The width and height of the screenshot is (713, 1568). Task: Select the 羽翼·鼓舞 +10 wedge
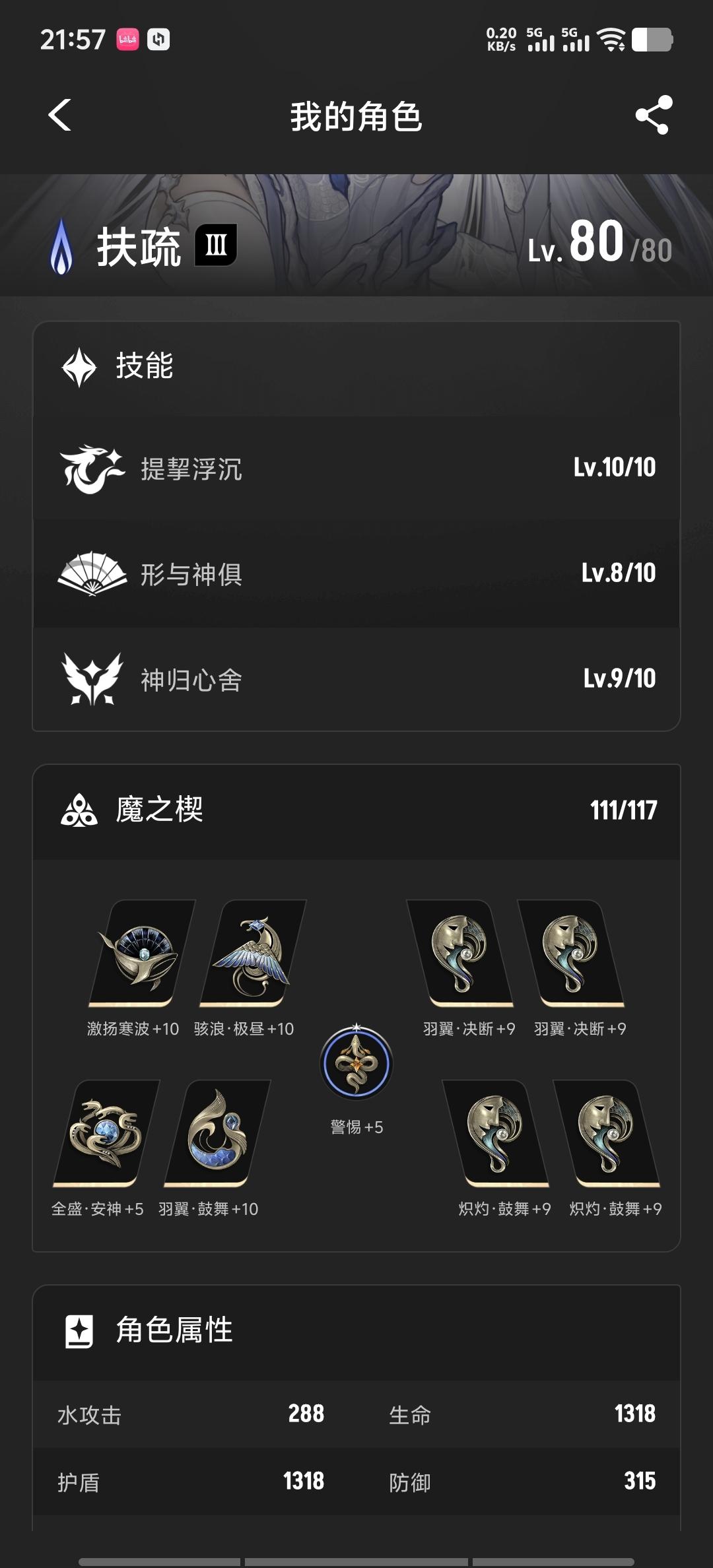[217, 1134]
